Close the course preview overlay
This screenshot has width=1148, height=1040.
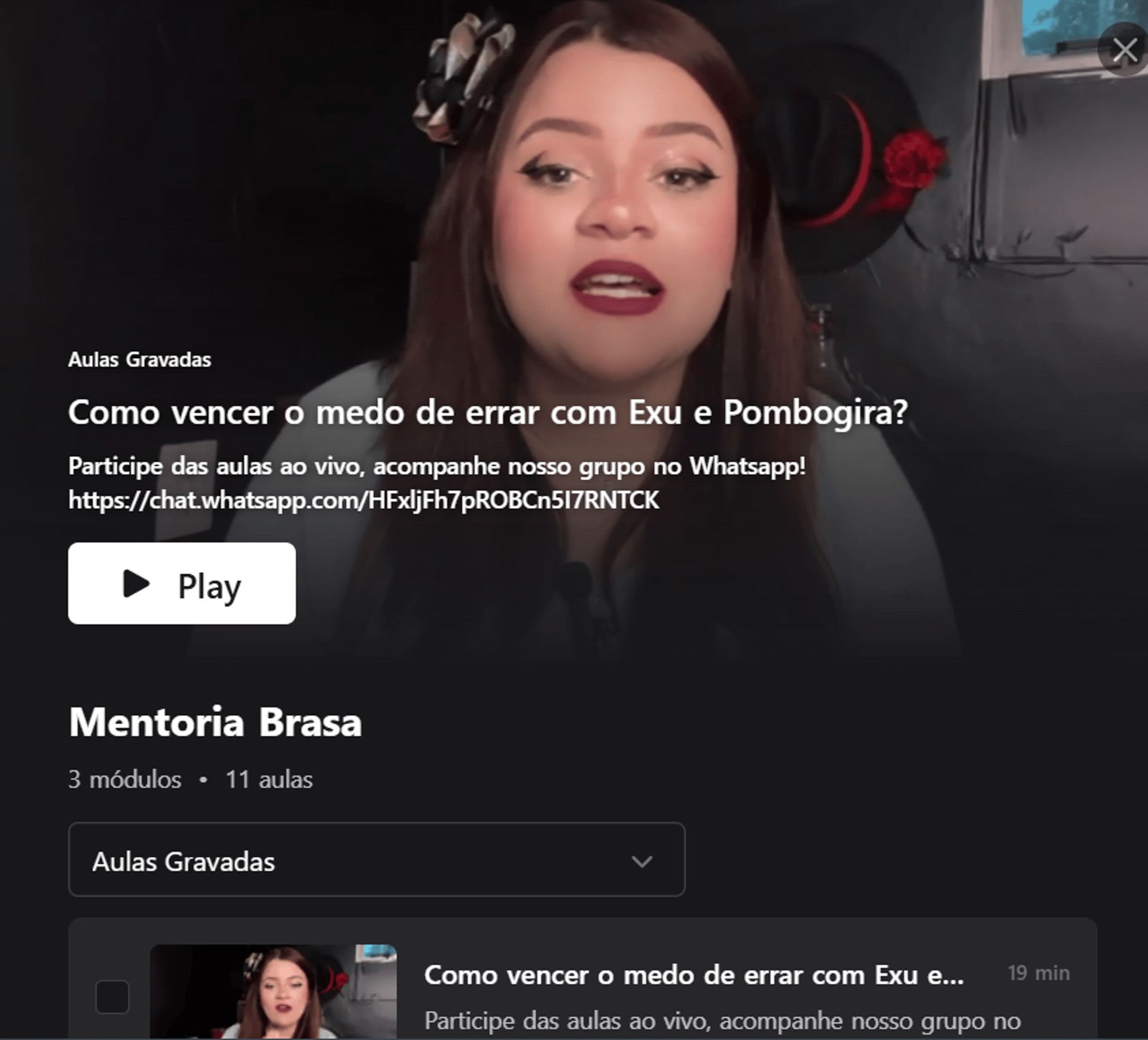(x=1125, y=50)
